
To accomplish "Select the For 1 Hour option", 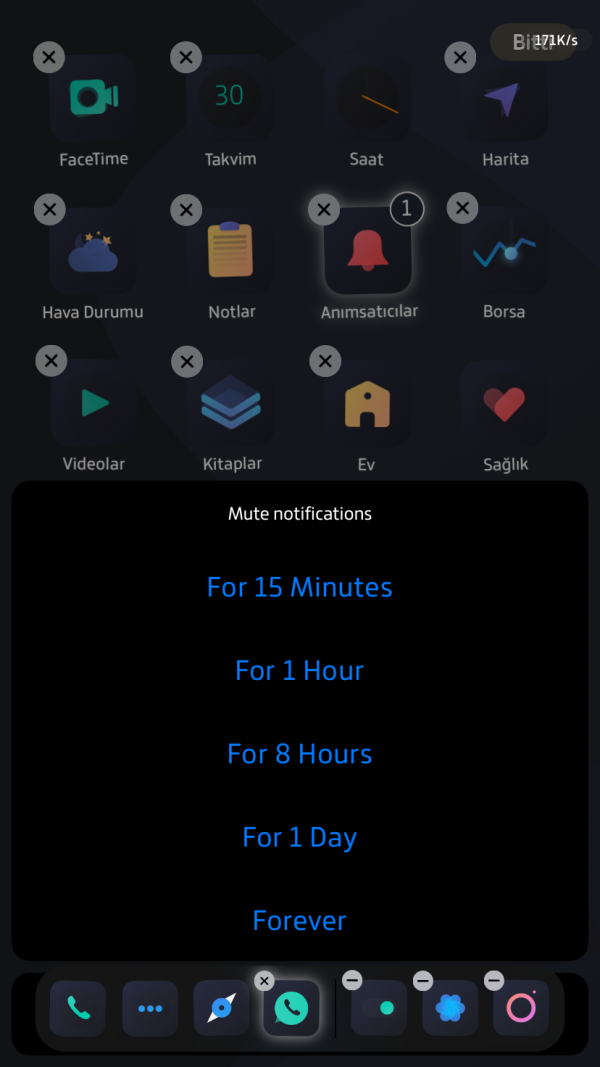I will tap(299, 671).
